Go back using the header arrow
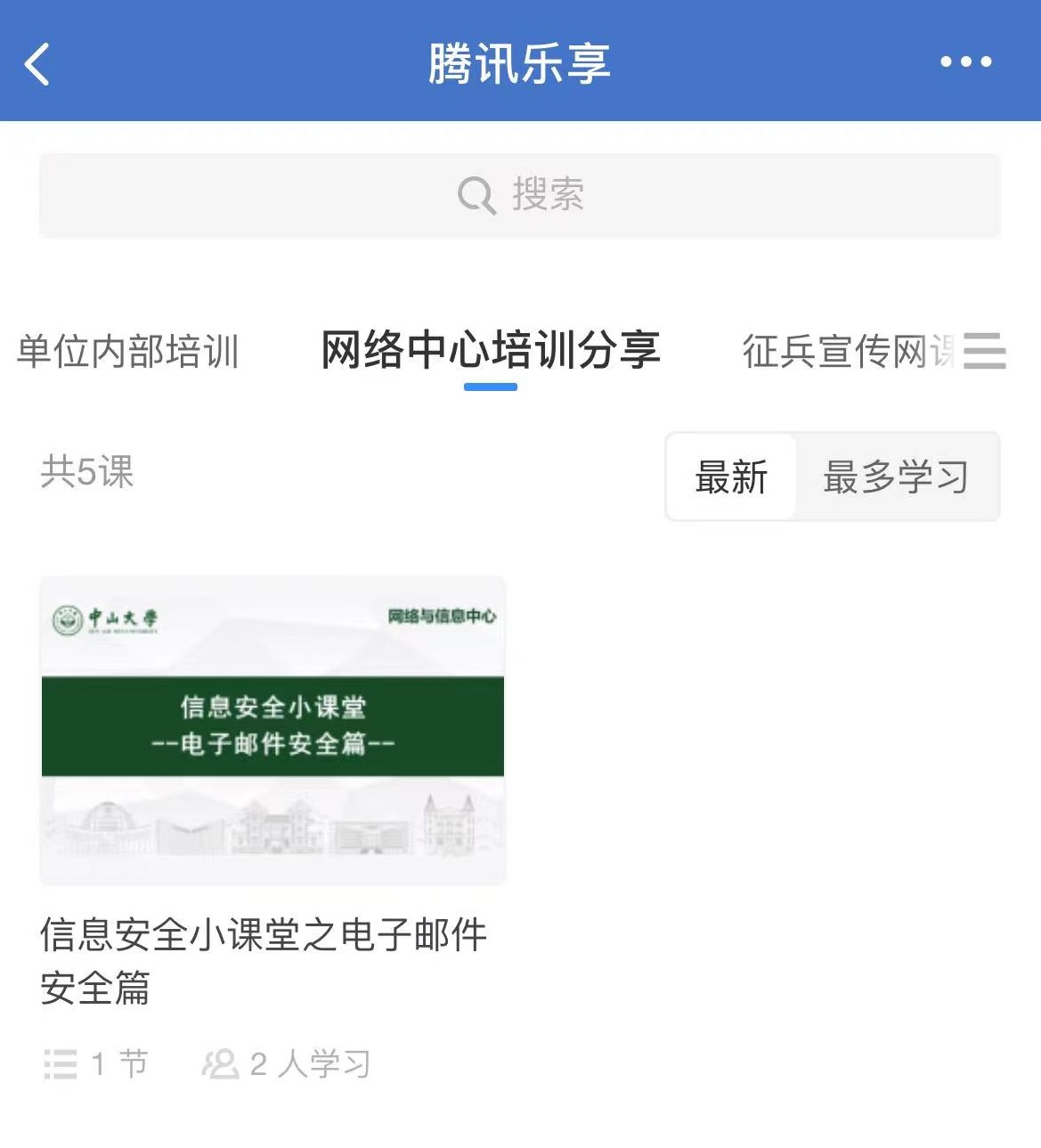1041x1148 pixels. 37,64
